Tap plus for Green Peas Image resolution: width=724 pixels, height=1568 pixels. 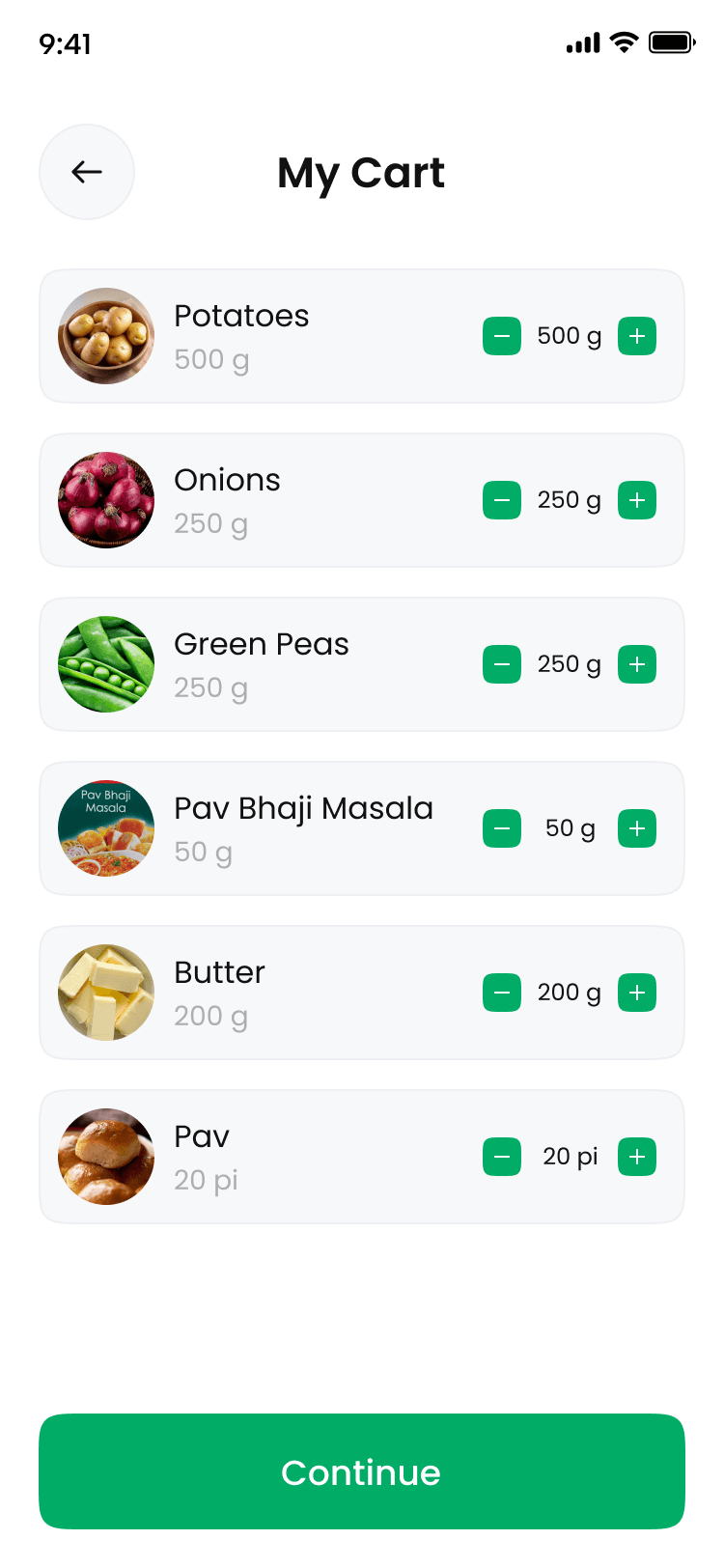click(637, 664)
